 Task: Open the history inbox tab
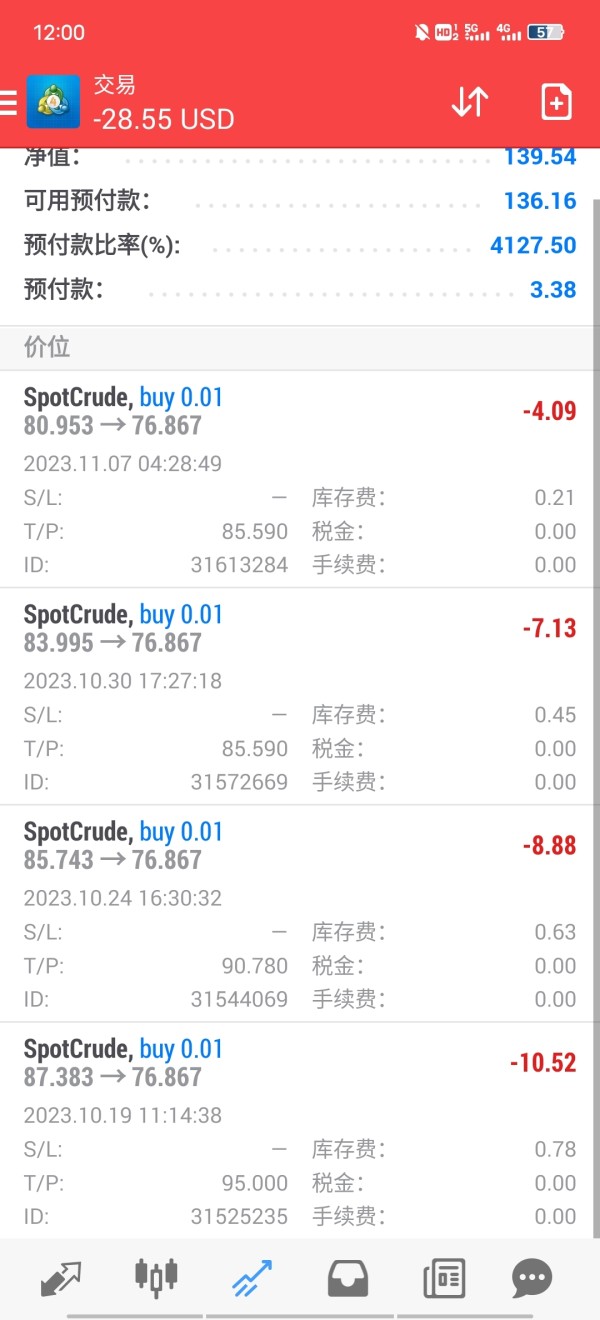tap(347, 1278)
